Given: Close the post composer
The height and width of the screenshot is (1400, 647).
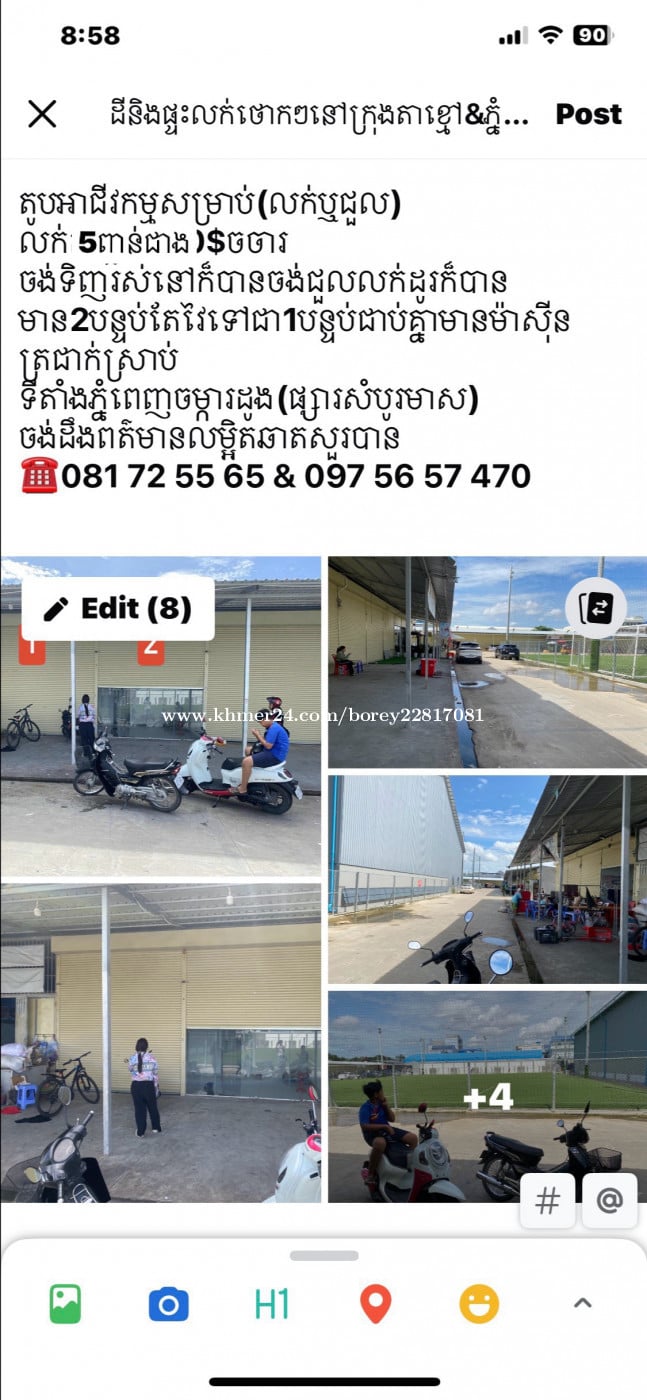Looking at the screenshot, I should click(x=42, y=114).
